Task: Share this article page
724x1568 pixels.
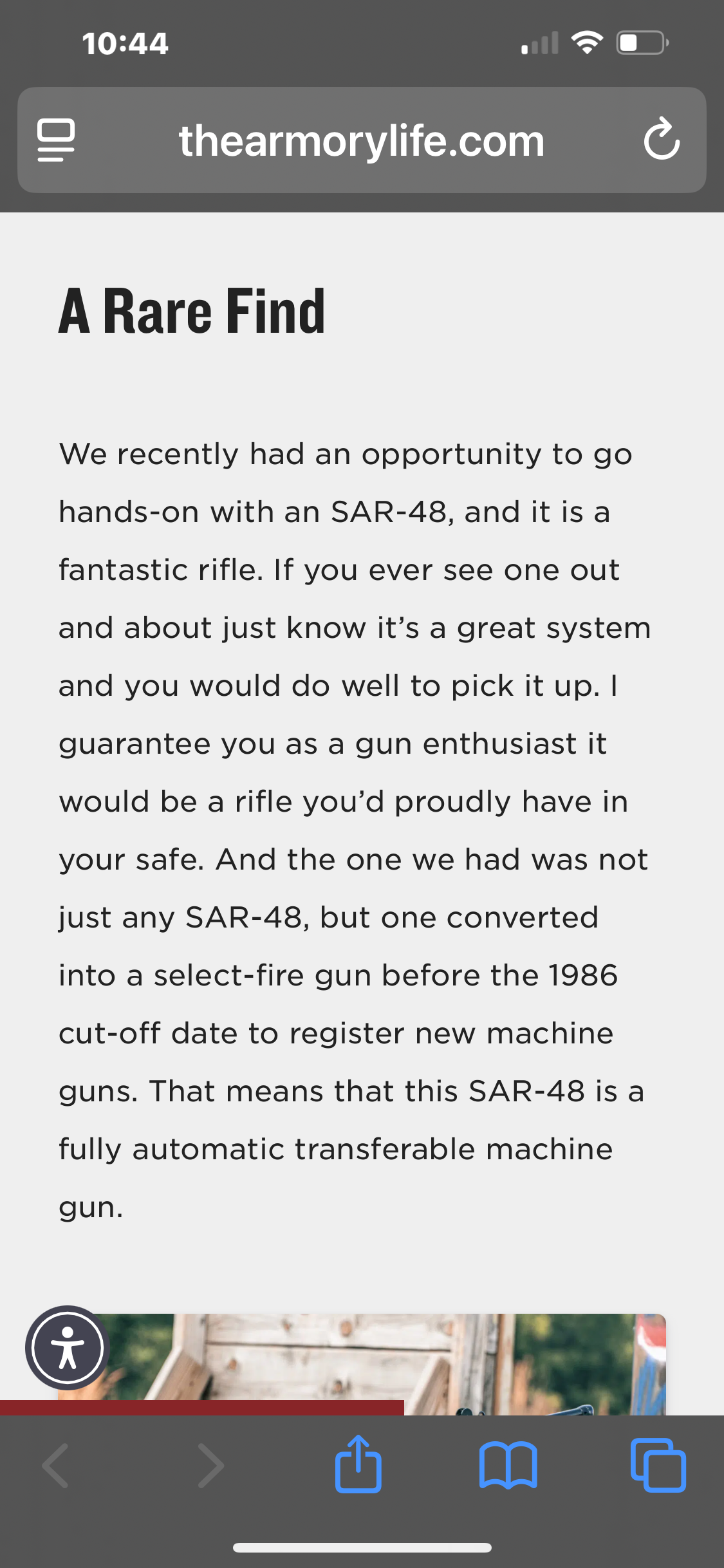Action: click(358, 1464)
